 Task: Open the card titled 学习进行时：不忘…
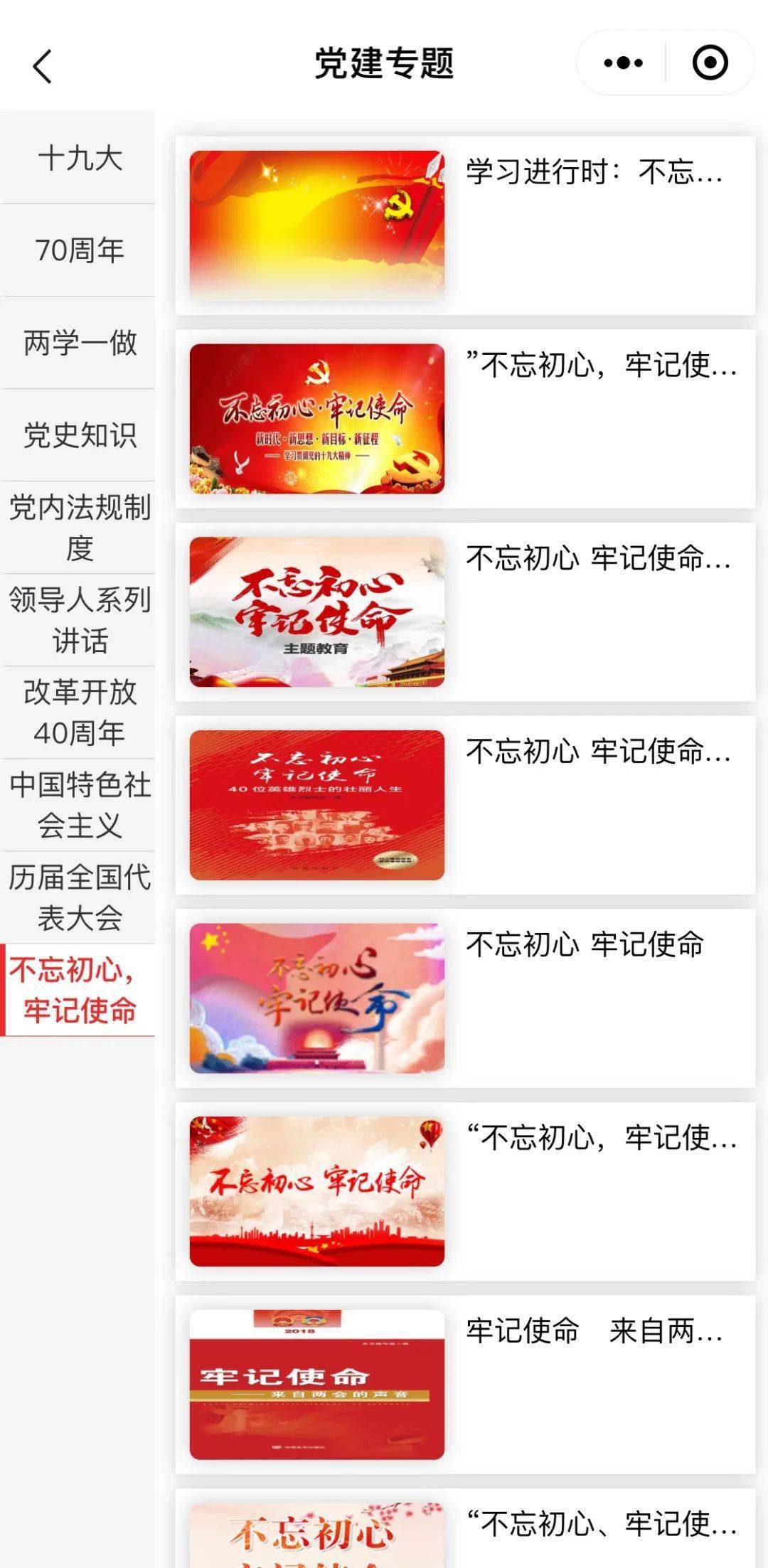(x=465, y=225)
